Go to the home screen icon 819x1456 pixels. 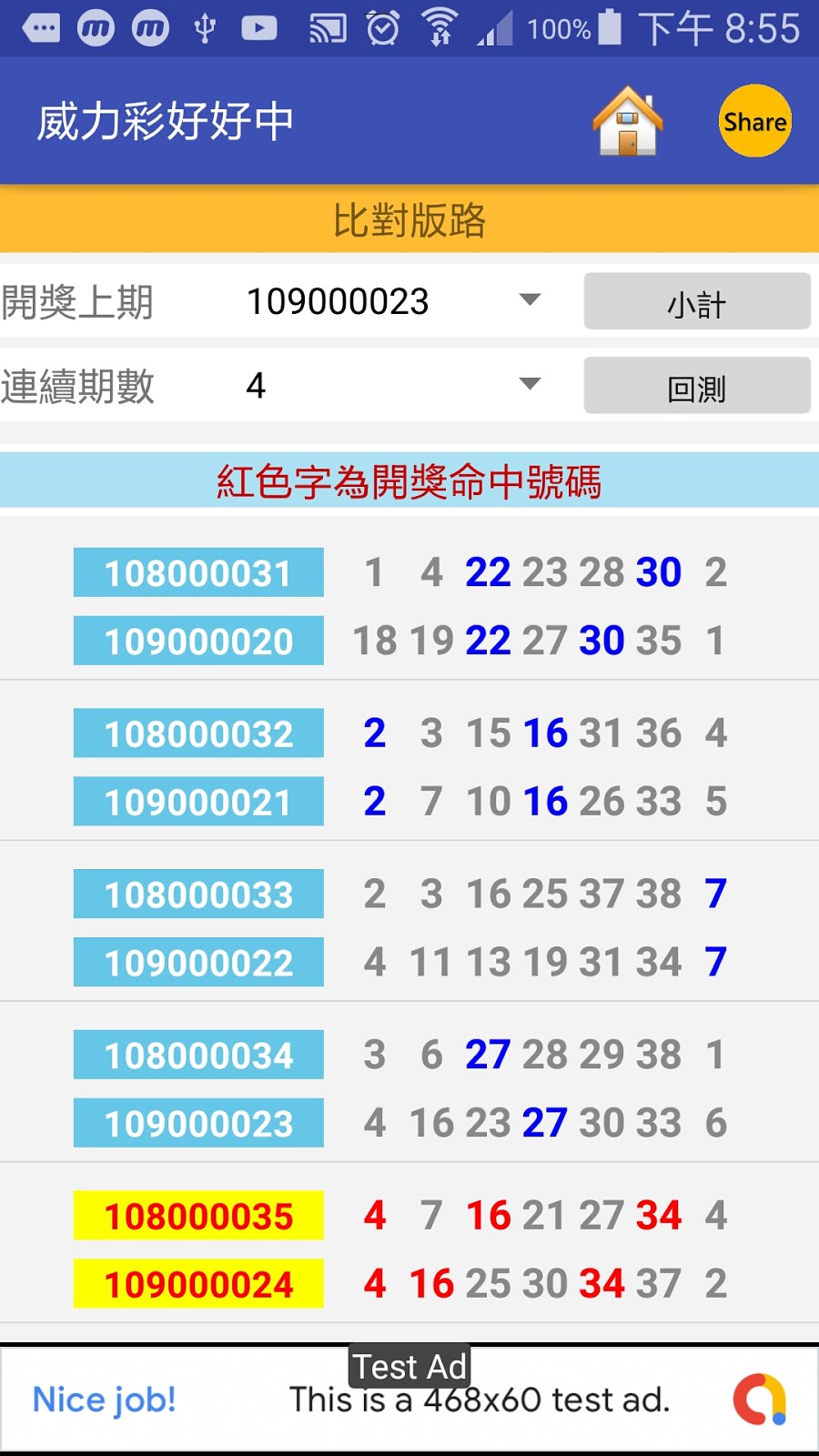pos(627,121)
